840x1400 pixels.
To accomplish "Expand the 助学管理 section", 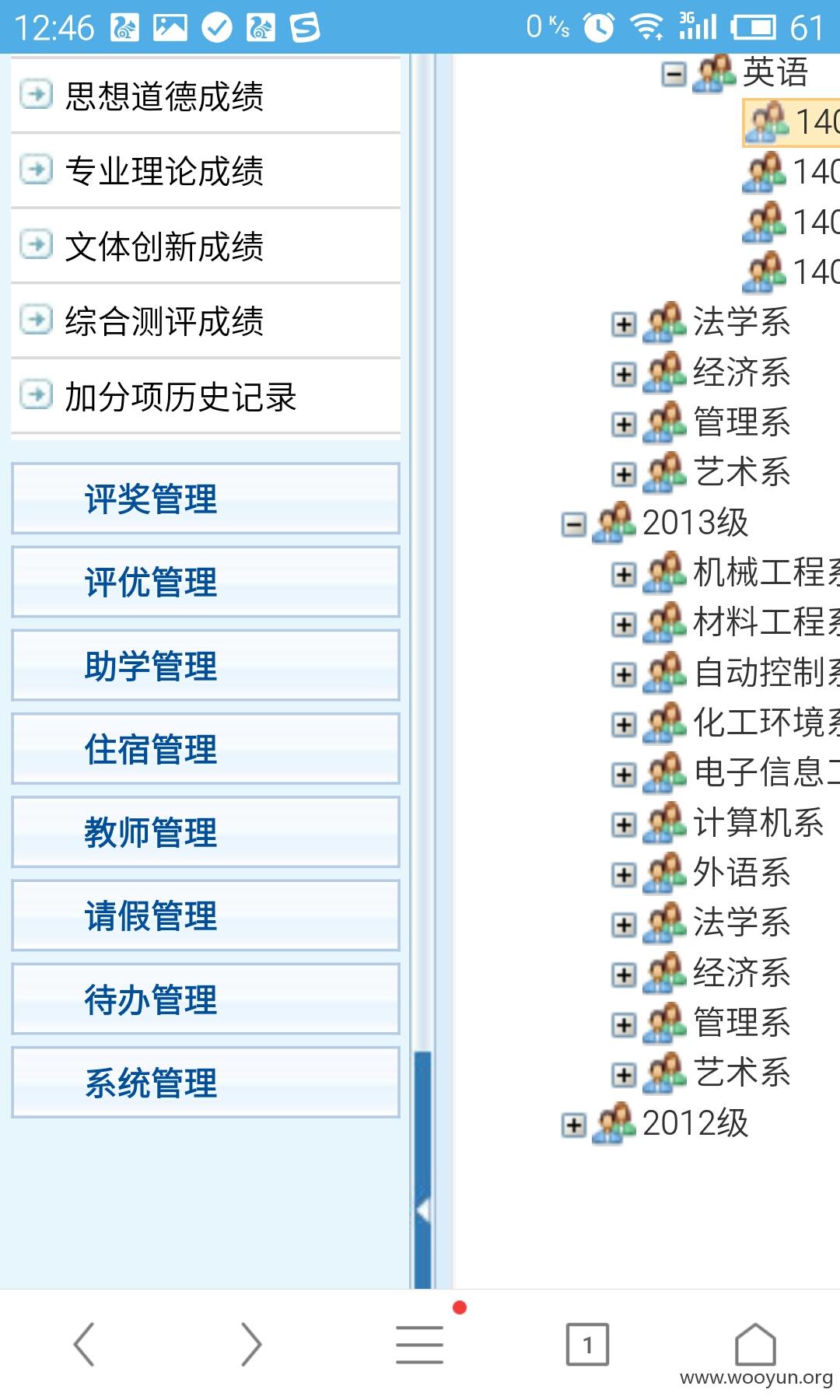I will [x=205, y=666].
